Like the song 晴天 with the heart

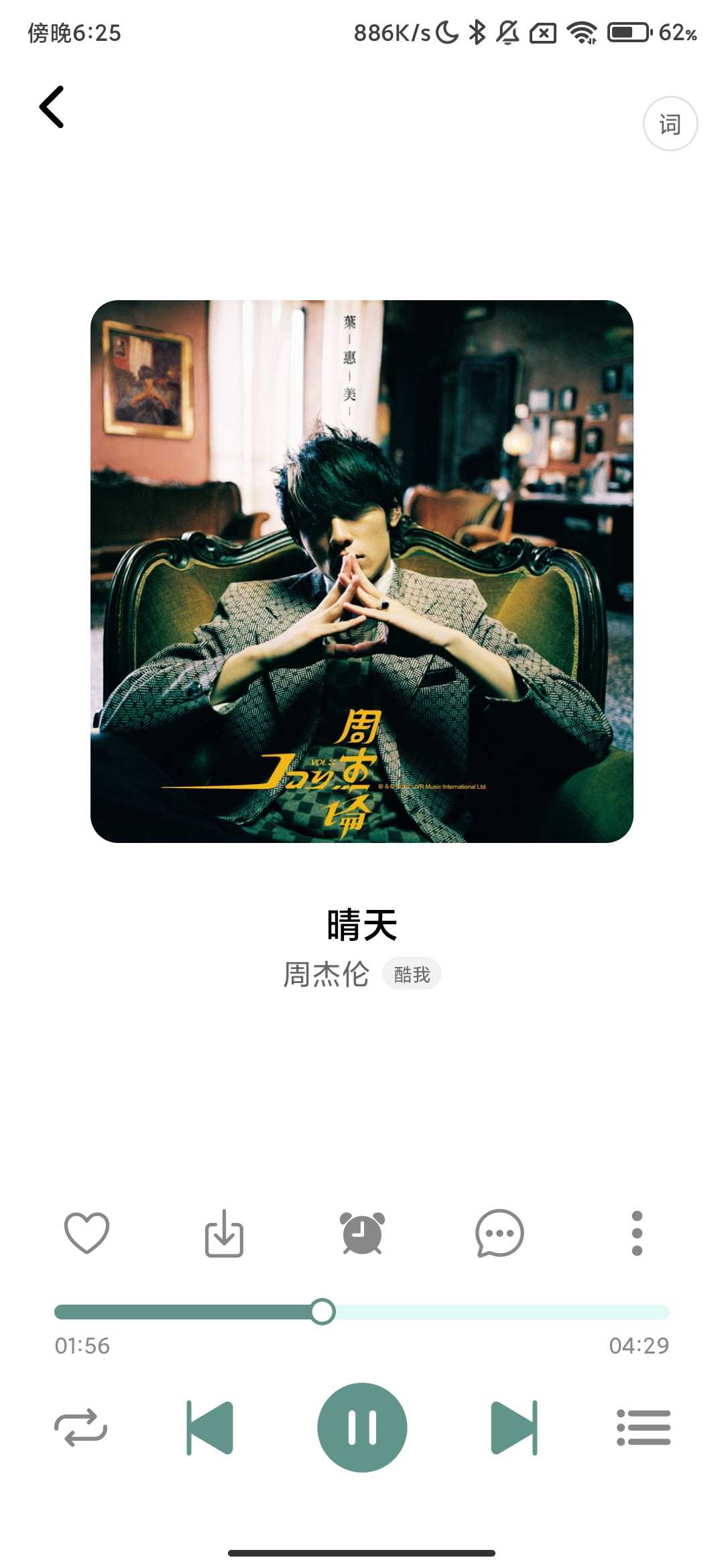(86, 1233)
